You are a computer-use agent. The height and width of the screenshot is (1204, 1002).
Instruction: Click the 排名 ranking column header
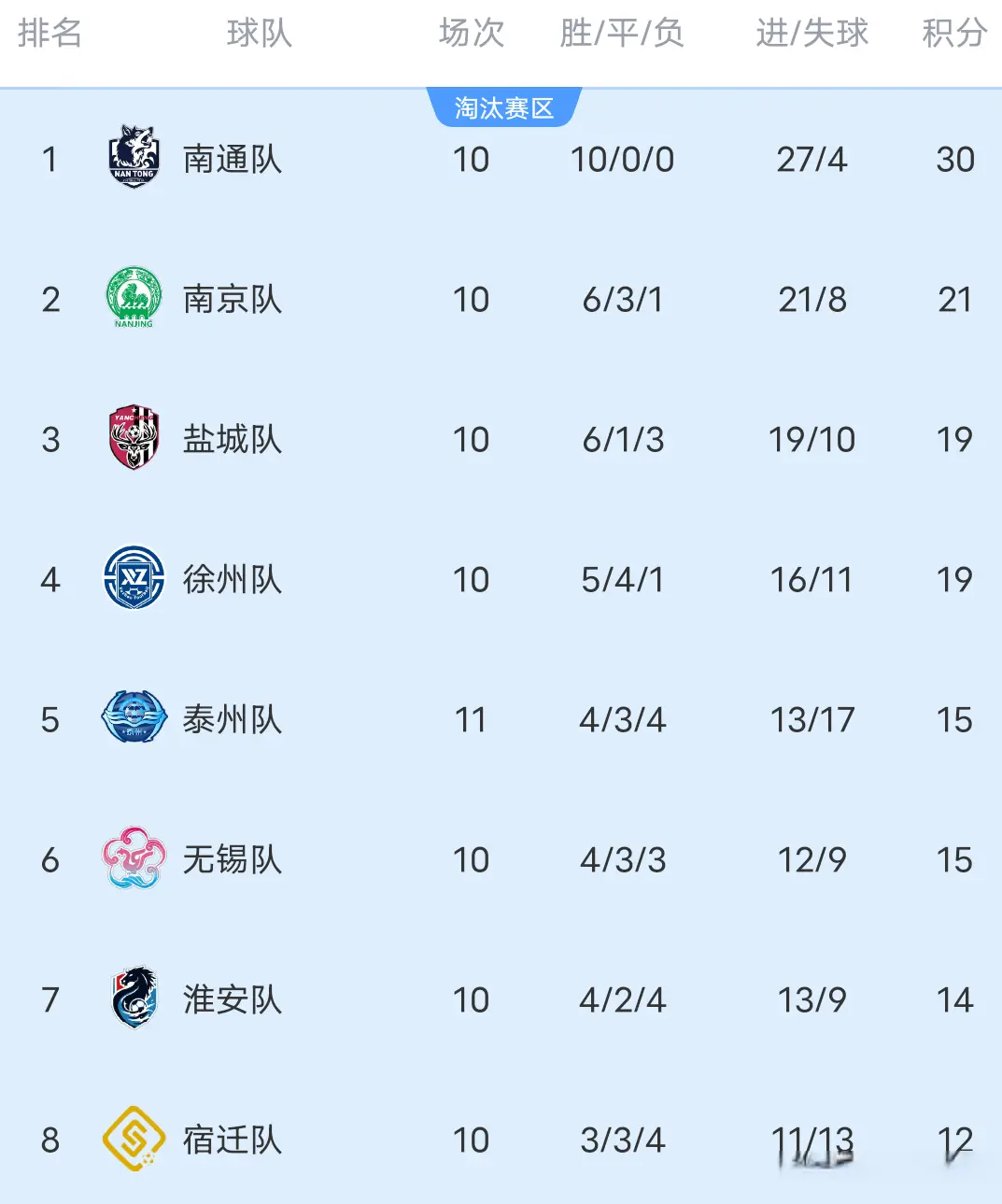tap(49, 34)
